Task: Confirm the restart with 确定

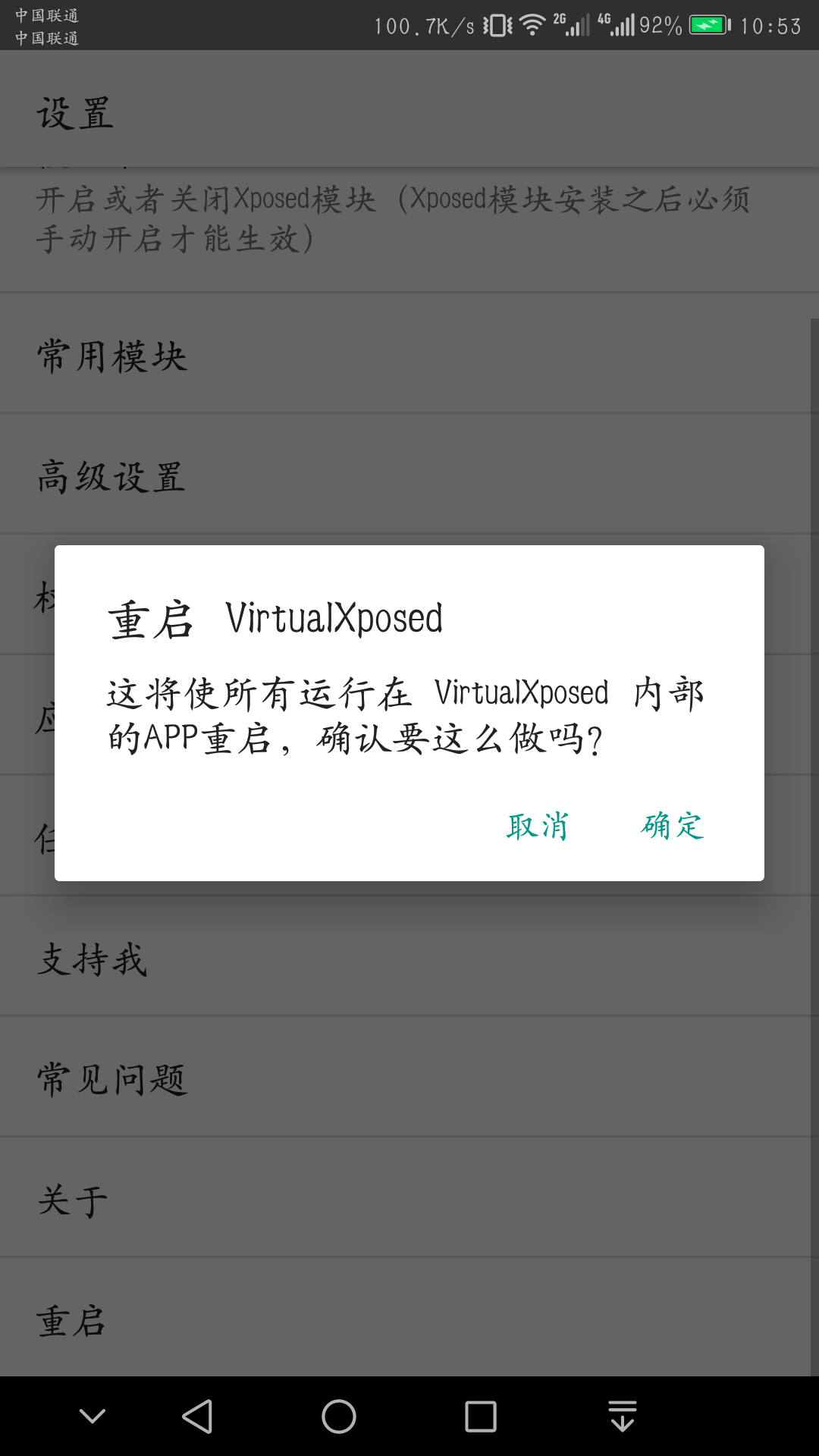Action: (673, 826)
